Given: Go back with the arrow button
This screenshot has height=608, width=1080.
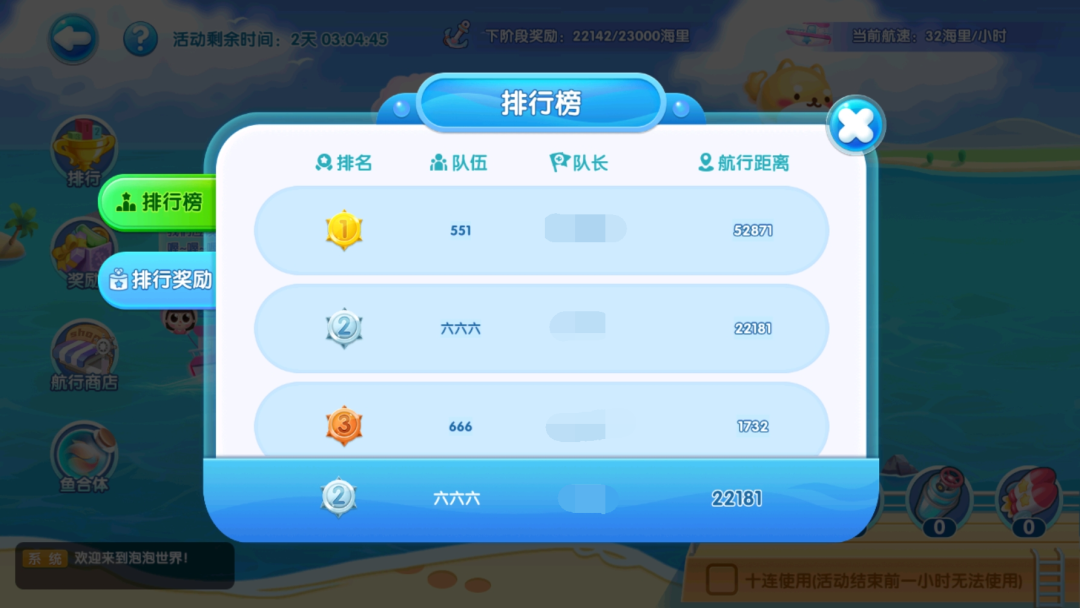Looking at the screenshot, I should 74,39.
